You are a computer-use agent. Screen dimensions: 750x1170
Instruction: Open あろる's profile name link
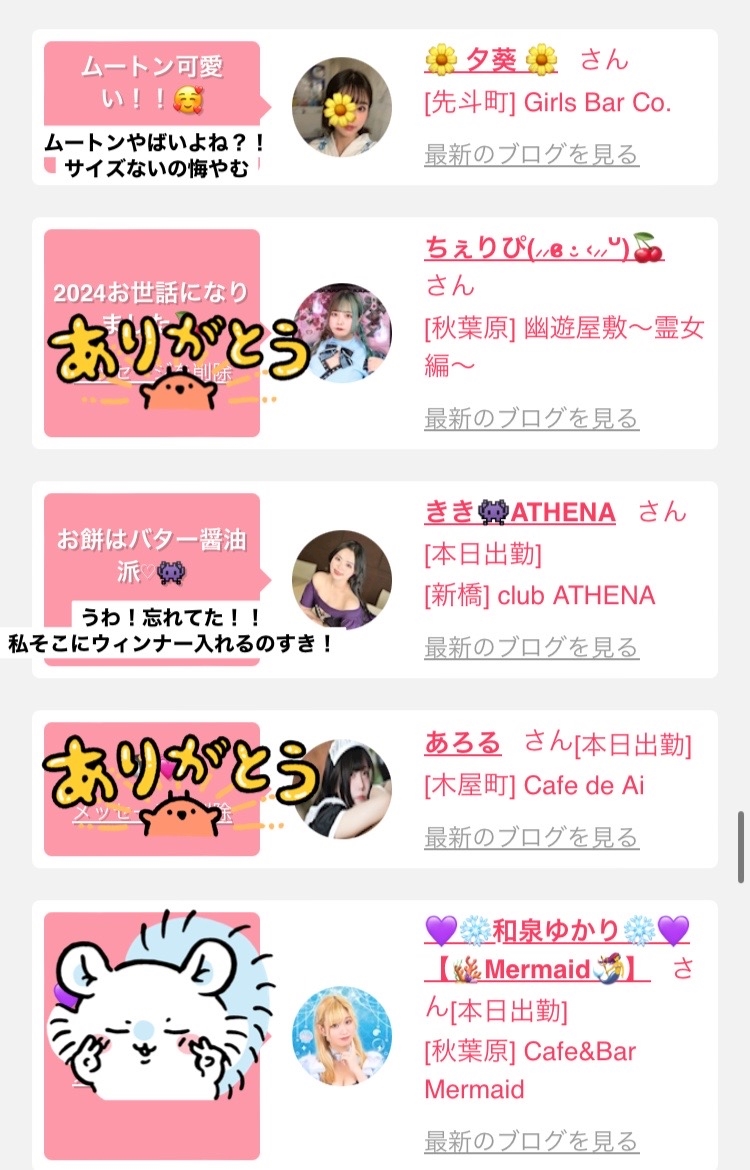463,742
